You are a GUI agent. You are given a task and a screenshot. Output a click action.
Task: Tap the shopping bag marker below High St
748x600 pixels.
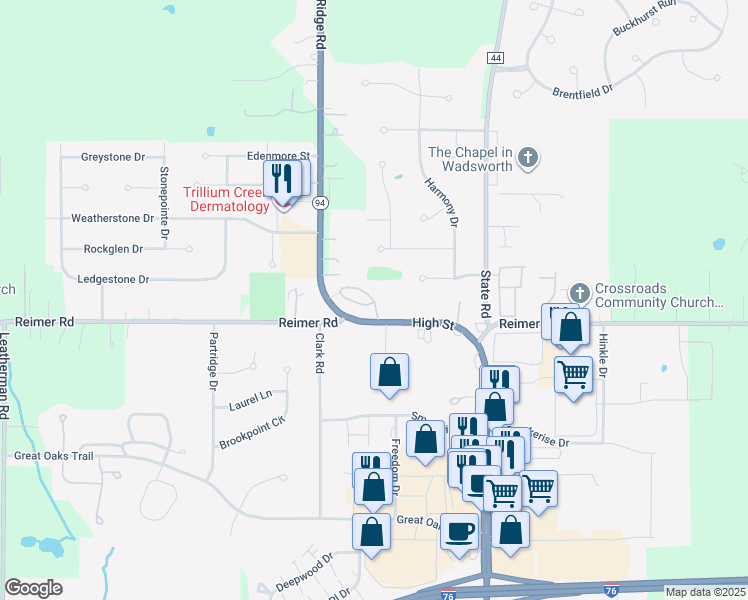click(390, 375)
